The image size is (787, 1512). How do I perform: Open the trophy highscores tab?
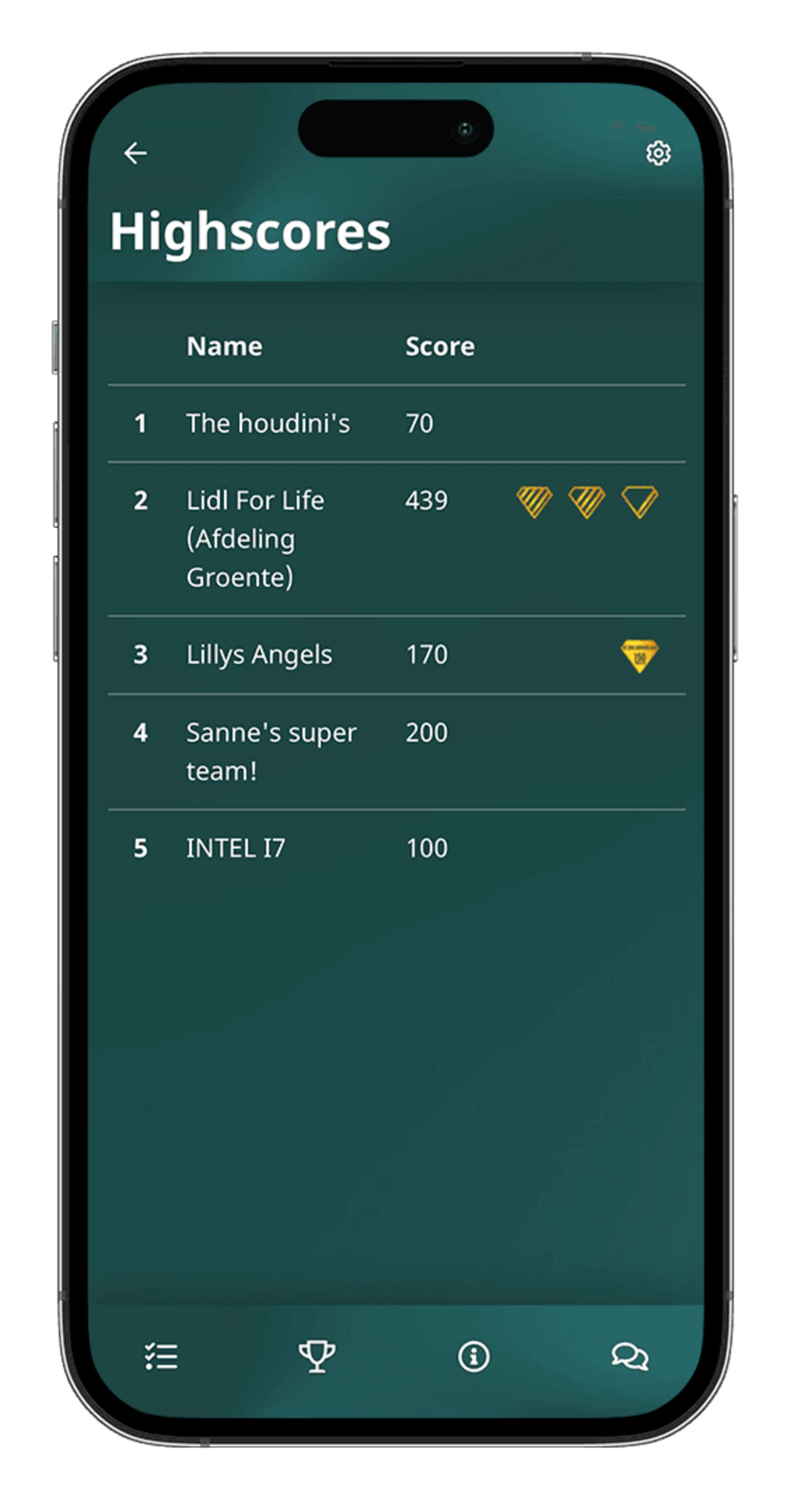pos(317,1356)
